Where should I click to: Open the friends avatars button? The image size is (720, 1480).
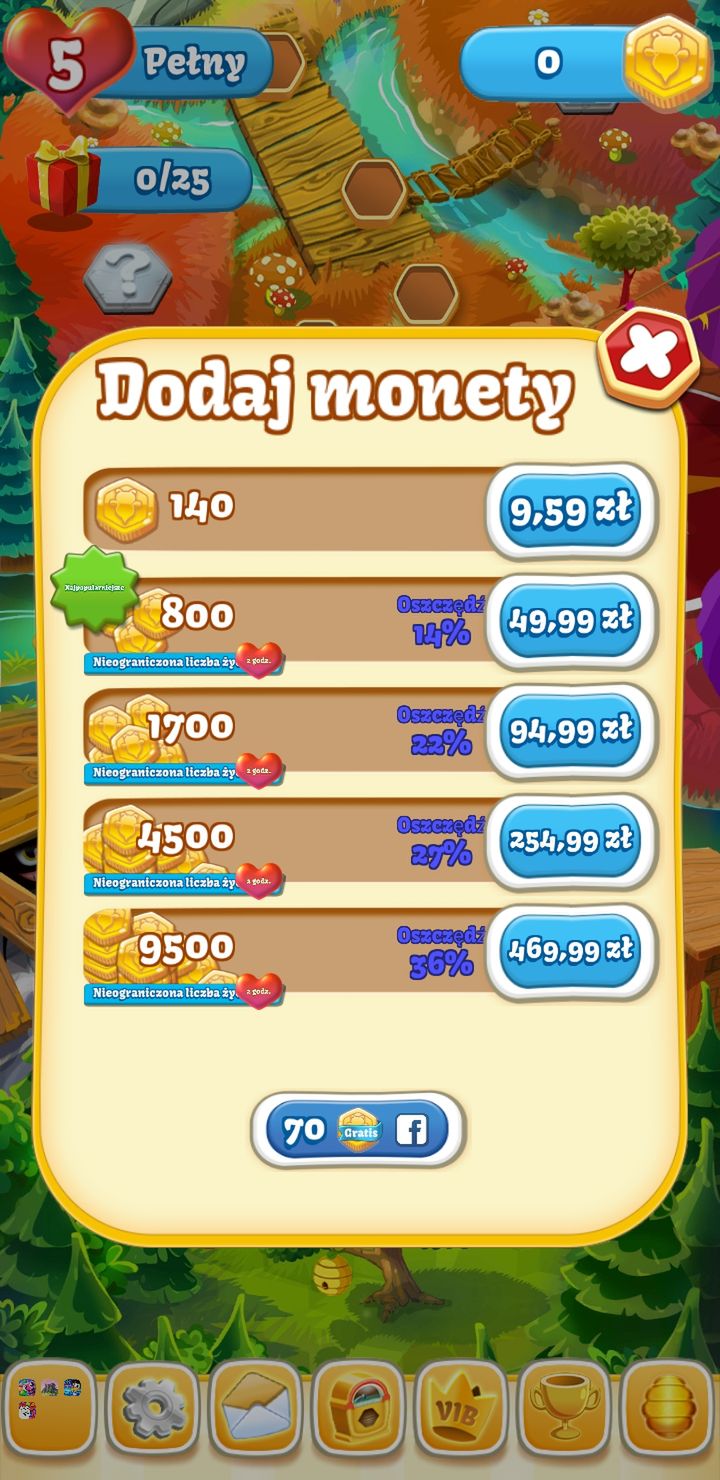49,1408
